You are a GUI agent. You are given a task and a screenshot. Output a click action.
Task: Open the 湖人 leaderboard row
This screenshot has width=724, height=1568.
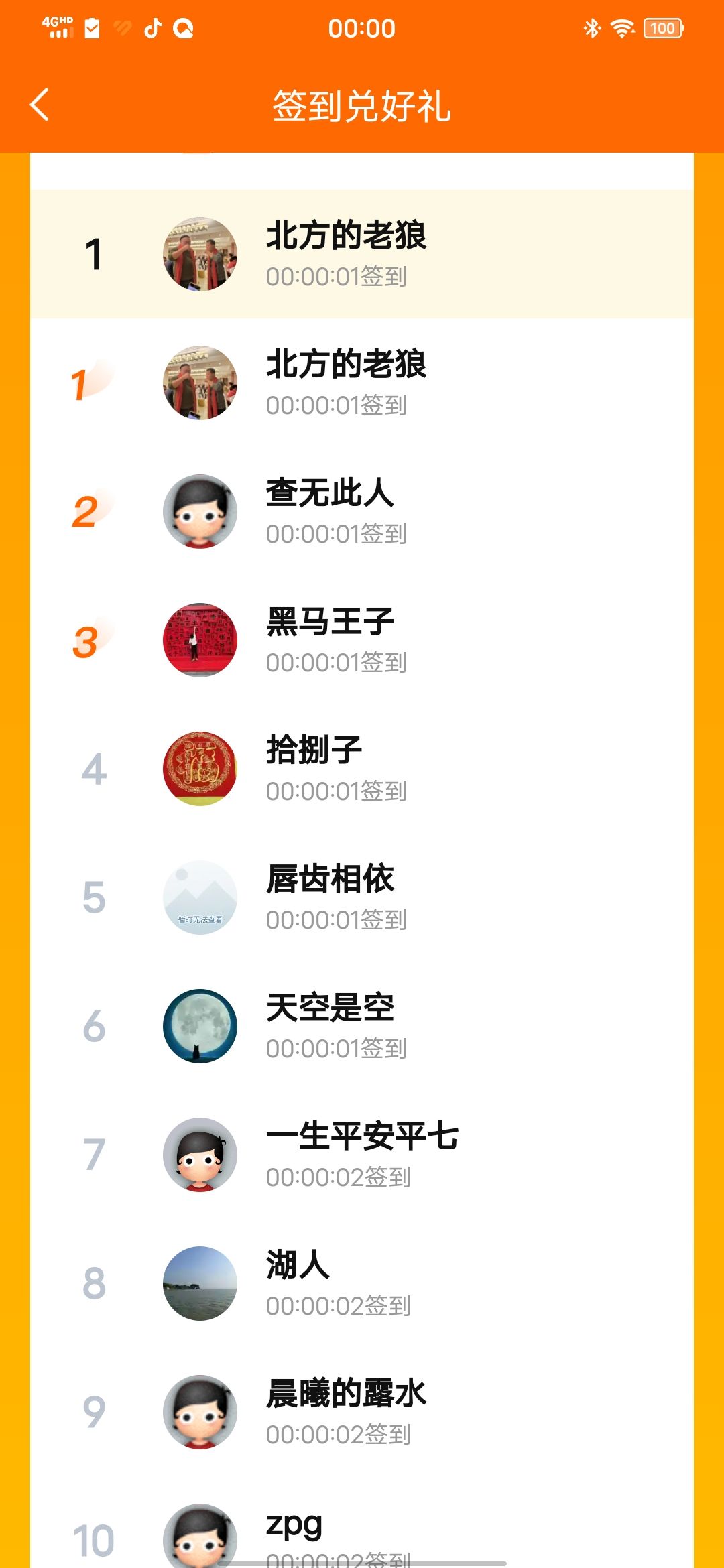coord(362,1283)
